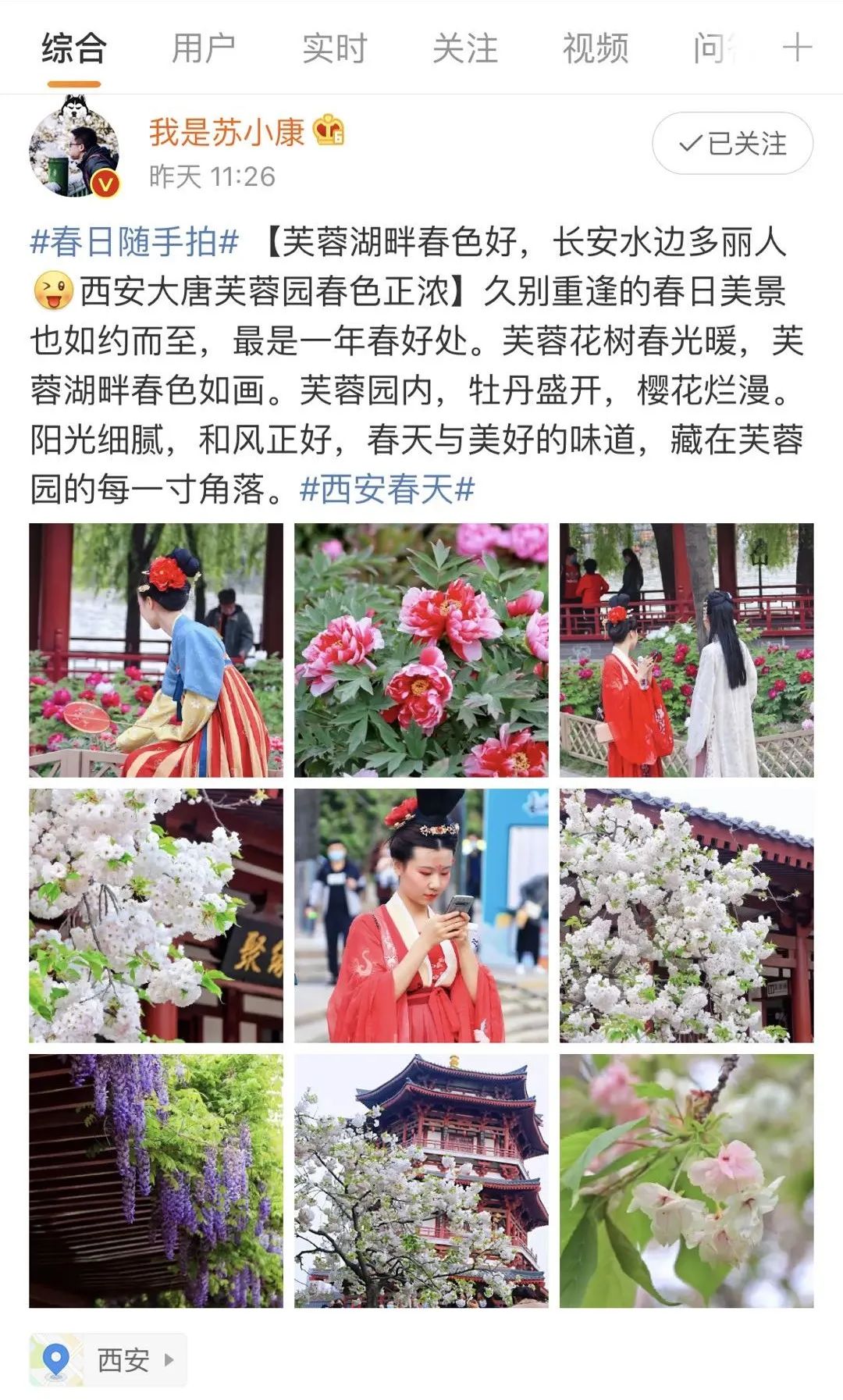843x1400 pixels.
Task: Switch to the 实时 tab
Action: tap(334, 48)
